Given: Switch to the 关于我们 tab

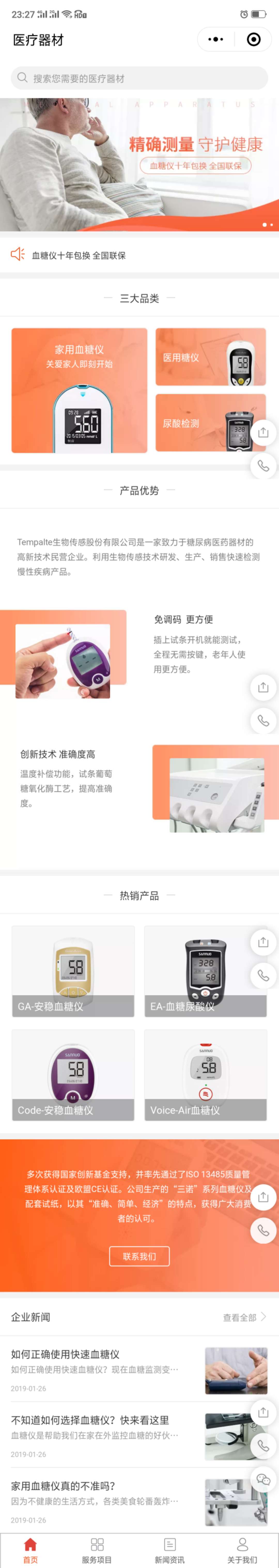Looking at the screenshot, I should click(x=242, y=1550).
